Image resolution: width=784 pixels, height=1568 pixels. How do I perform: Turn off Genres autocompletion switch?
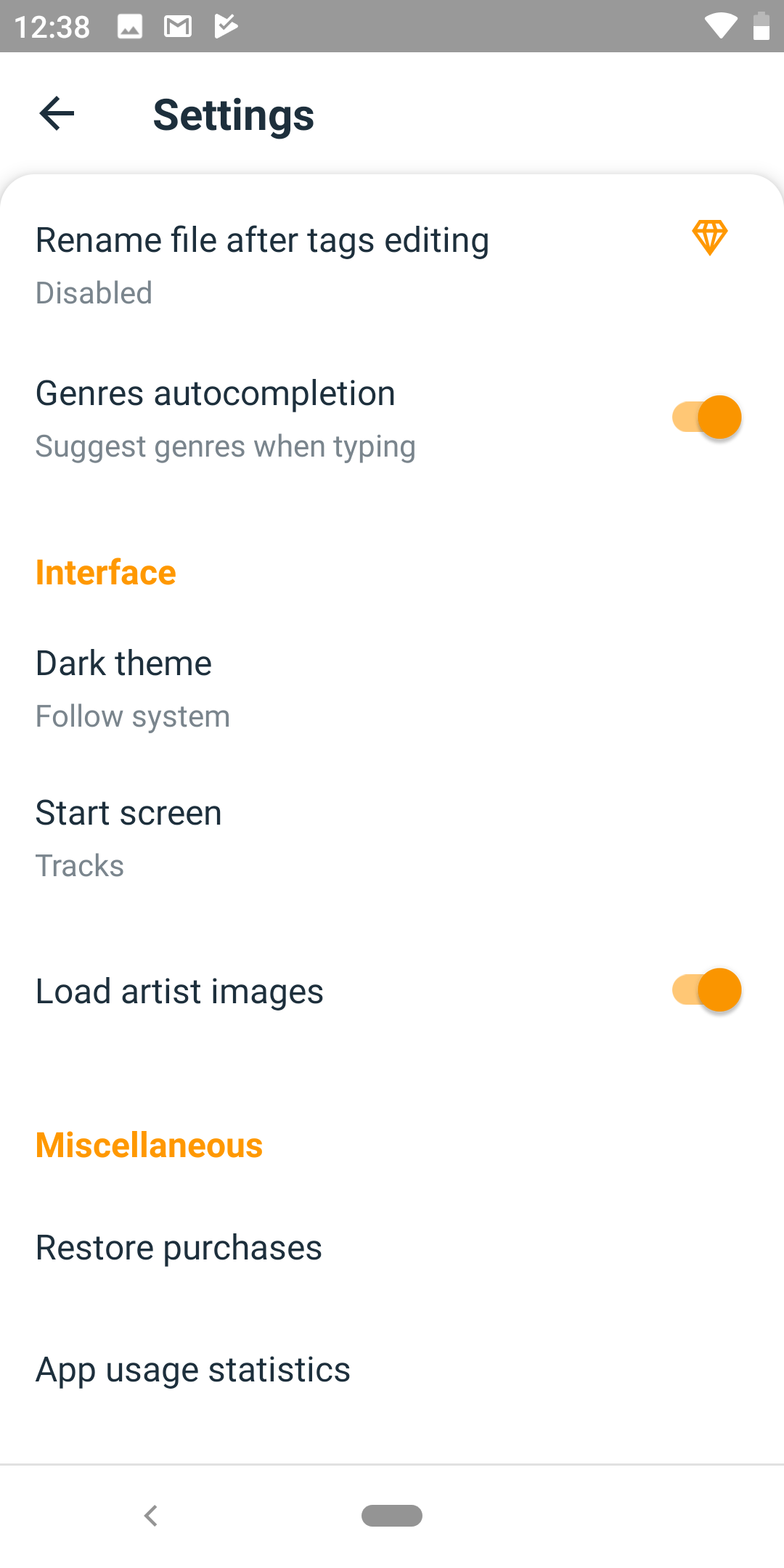706,417
